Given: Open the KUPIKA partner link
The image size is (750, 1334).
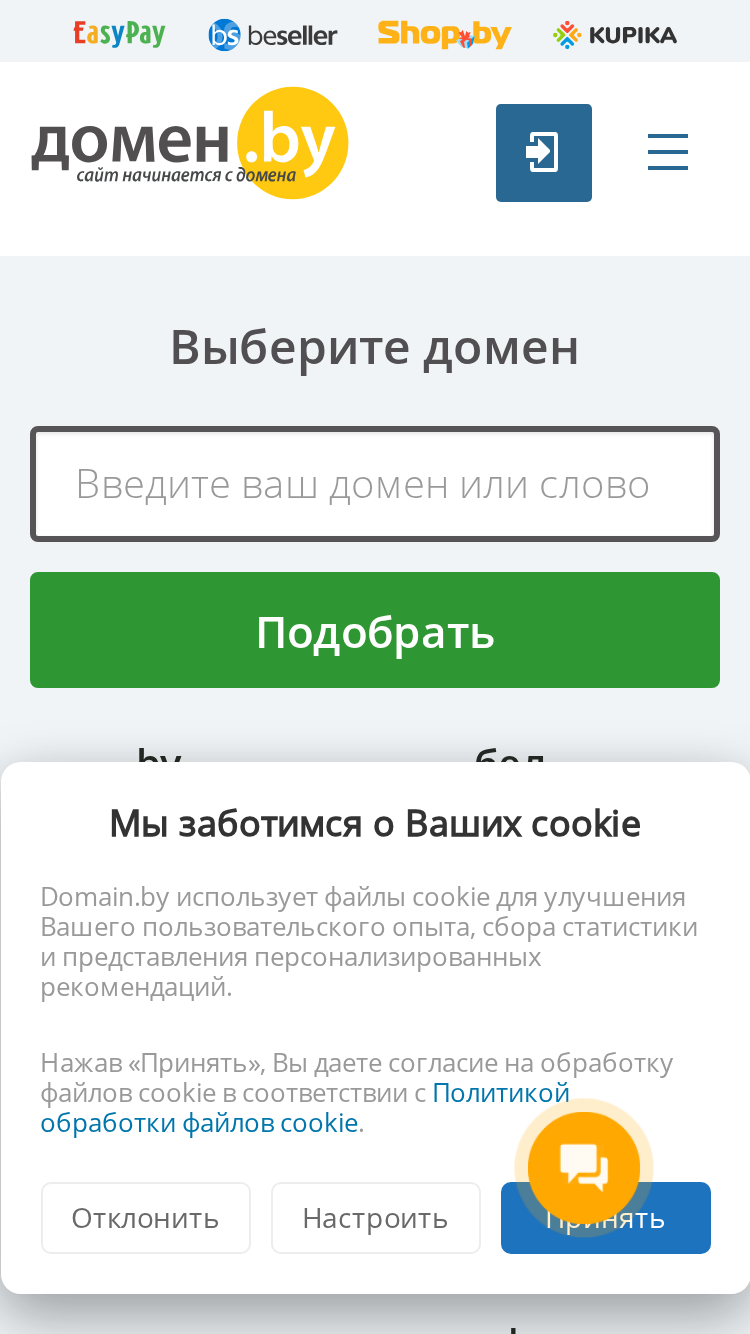Looking at the screenshot, I should 615,35.
